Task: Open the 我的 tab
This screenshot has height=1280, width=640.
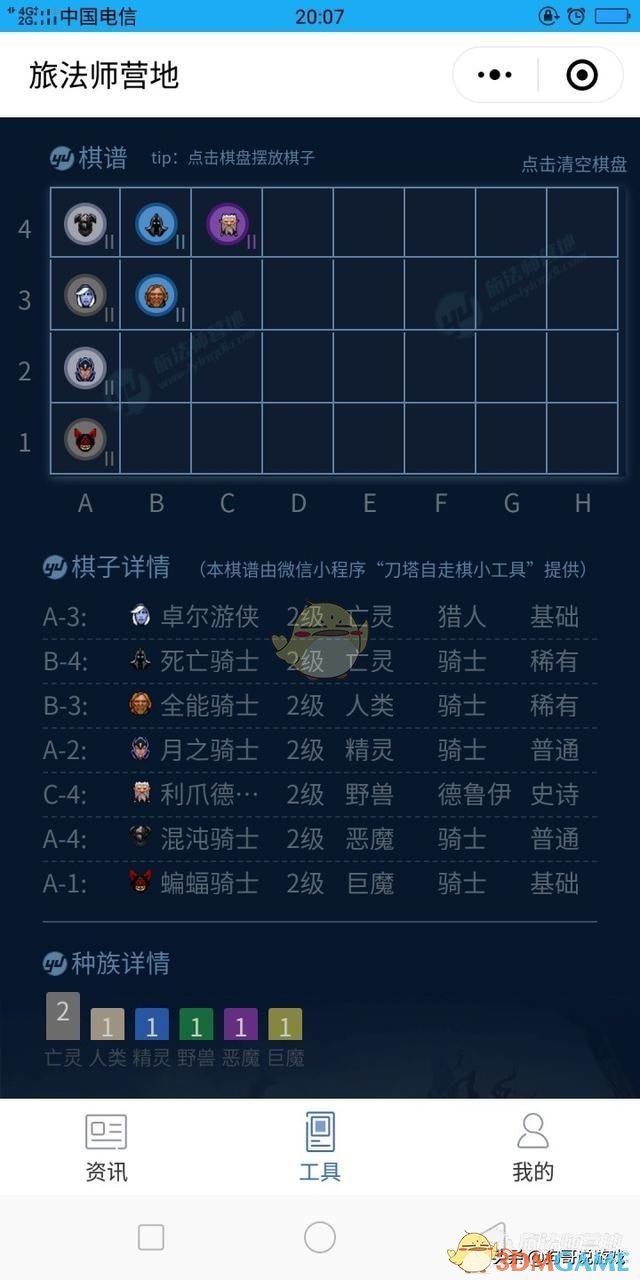Action: point(532,1147)
